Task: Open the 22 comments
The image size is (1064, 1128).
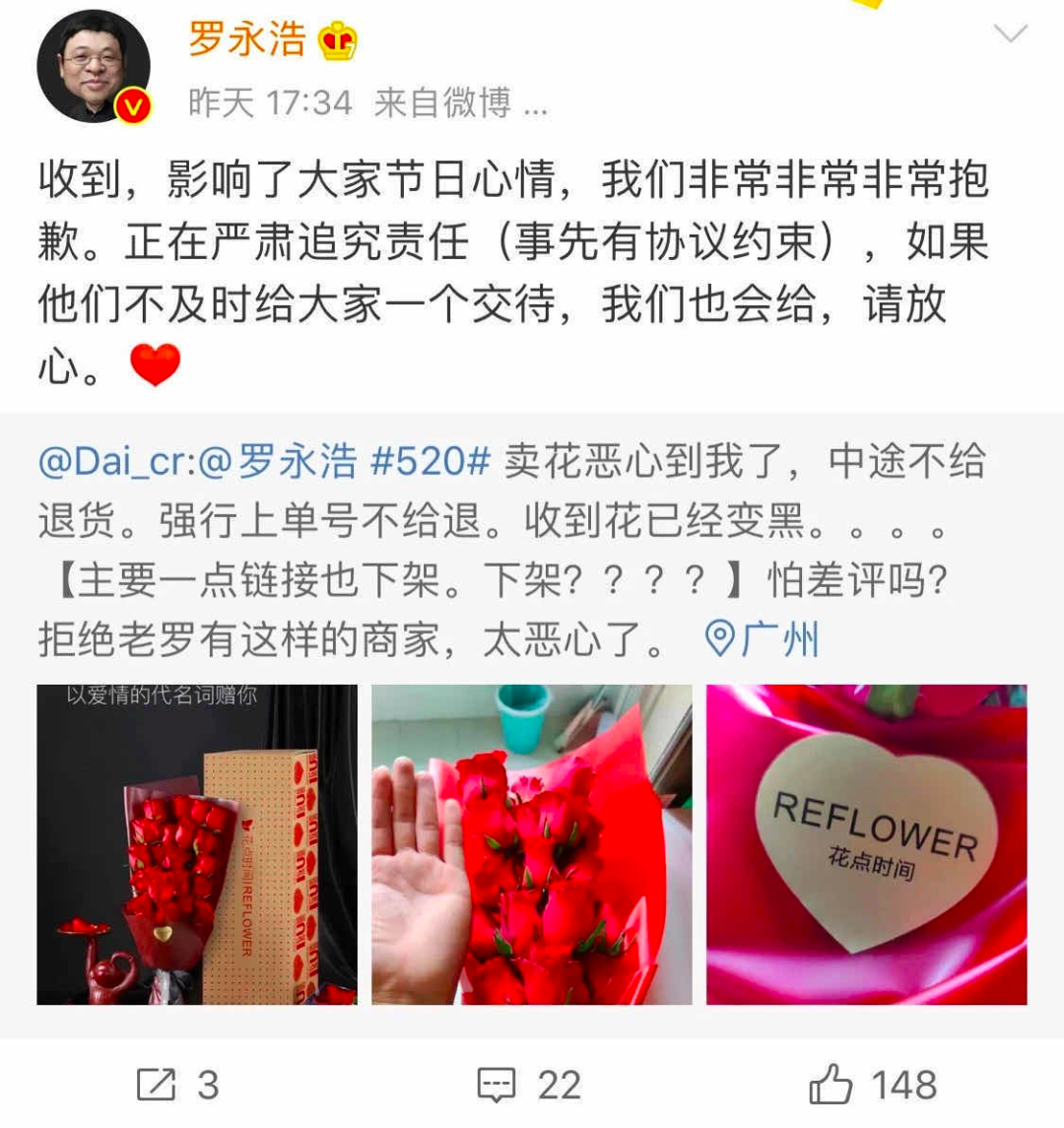Action: coord(530,1085)
